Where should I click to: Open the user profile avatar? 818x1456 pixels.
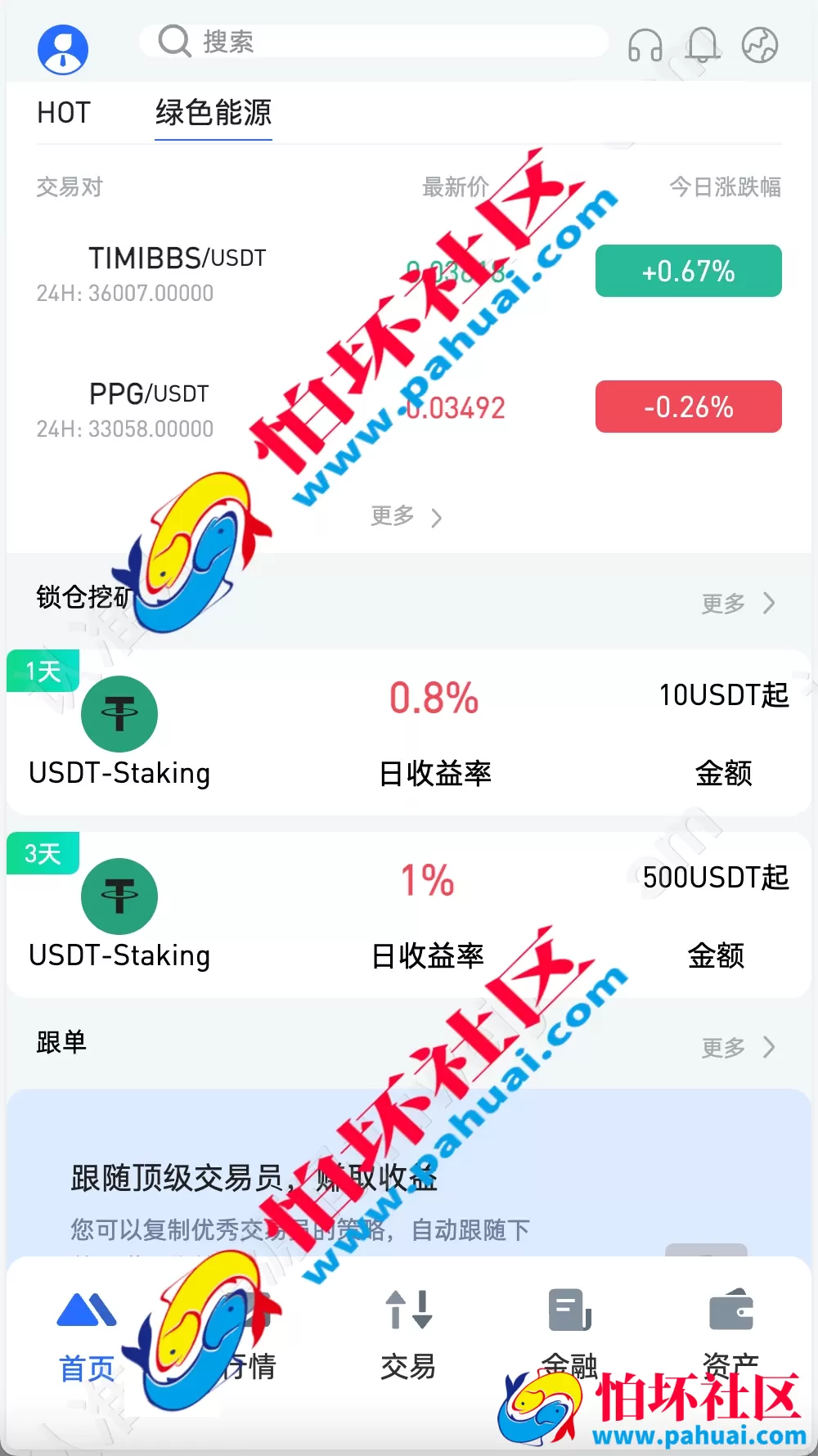(x=62, y=48)
